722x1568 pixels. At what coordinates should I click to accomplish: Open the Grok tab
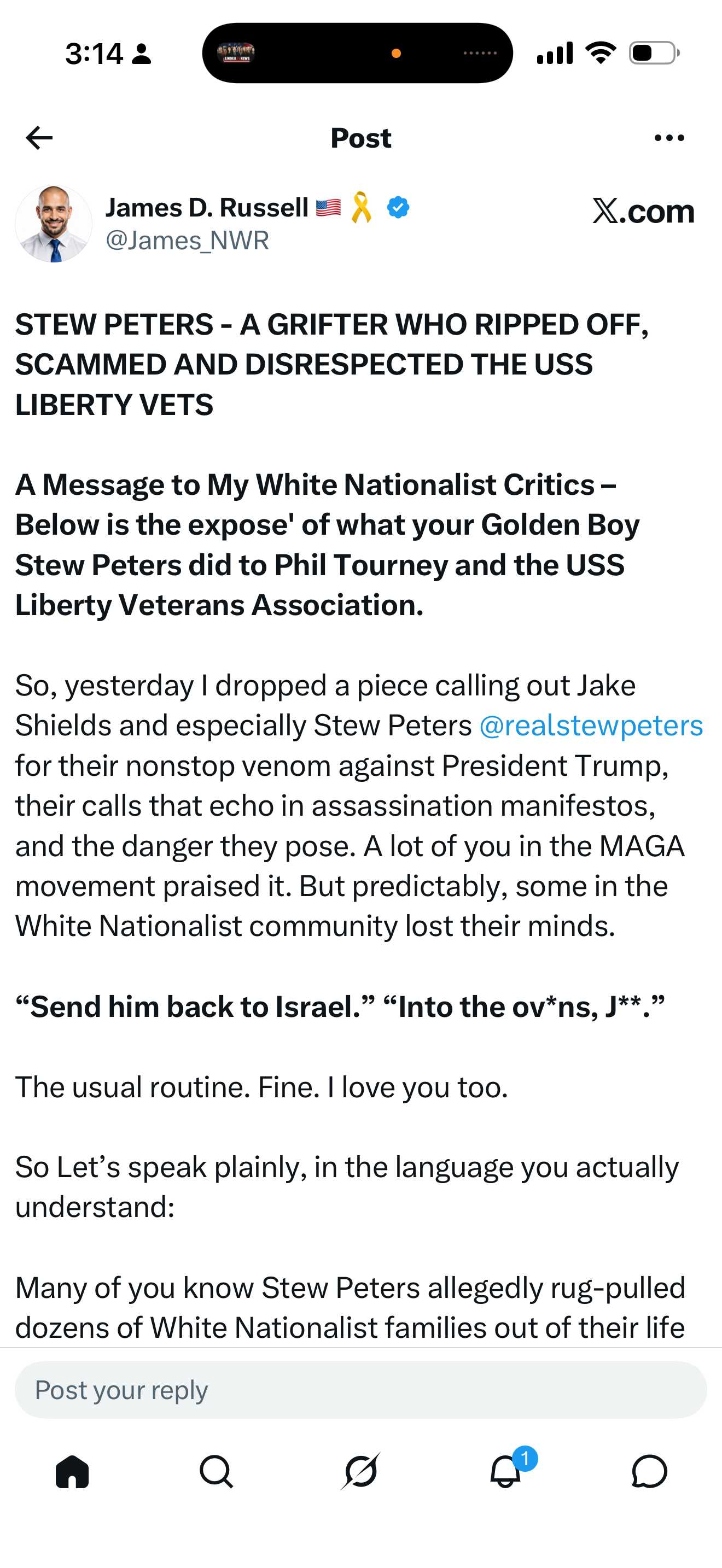(x=361, y=1472)
